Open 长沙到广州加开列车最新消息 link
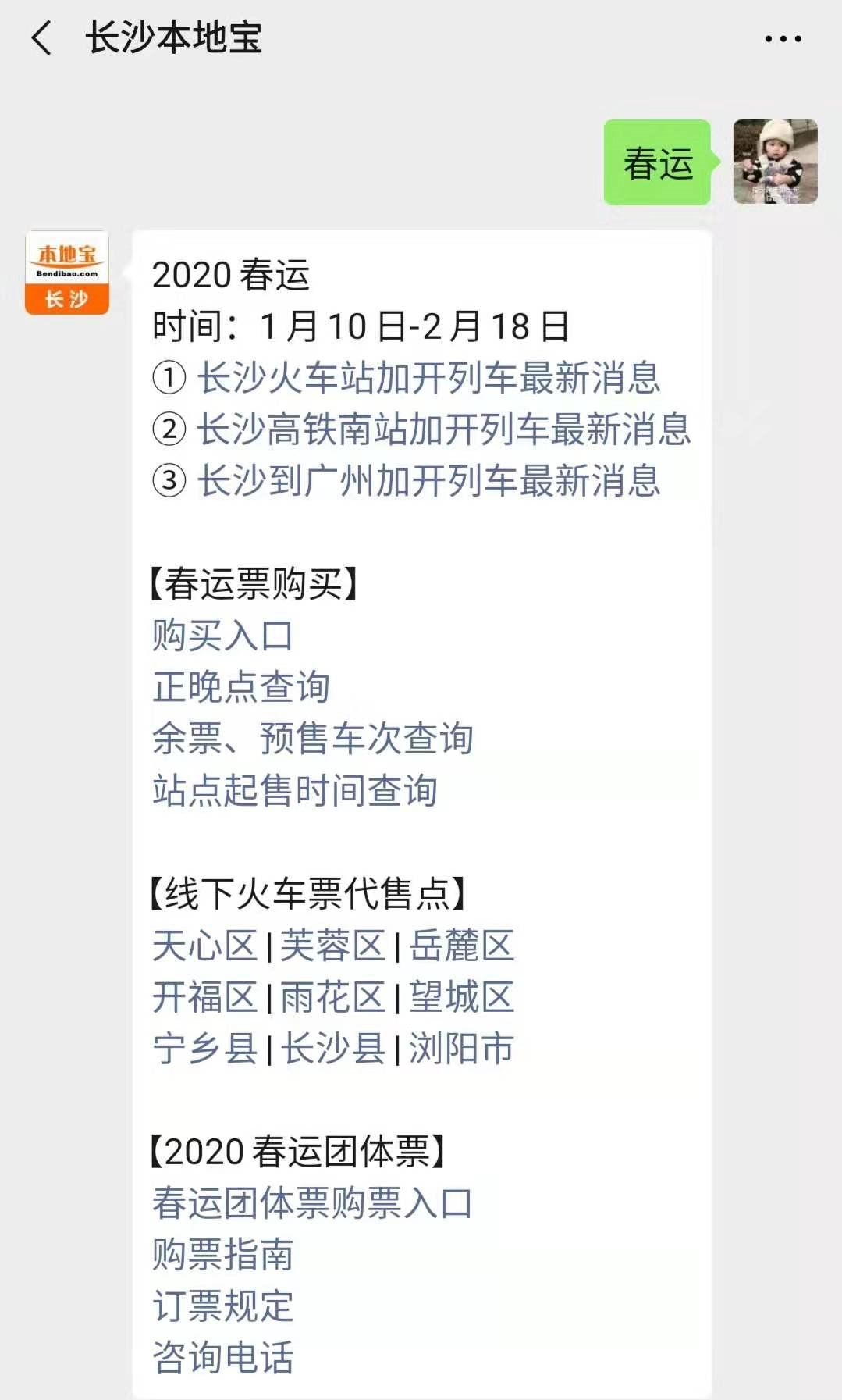The image size is (842, 1400). [x=428, y=481]
